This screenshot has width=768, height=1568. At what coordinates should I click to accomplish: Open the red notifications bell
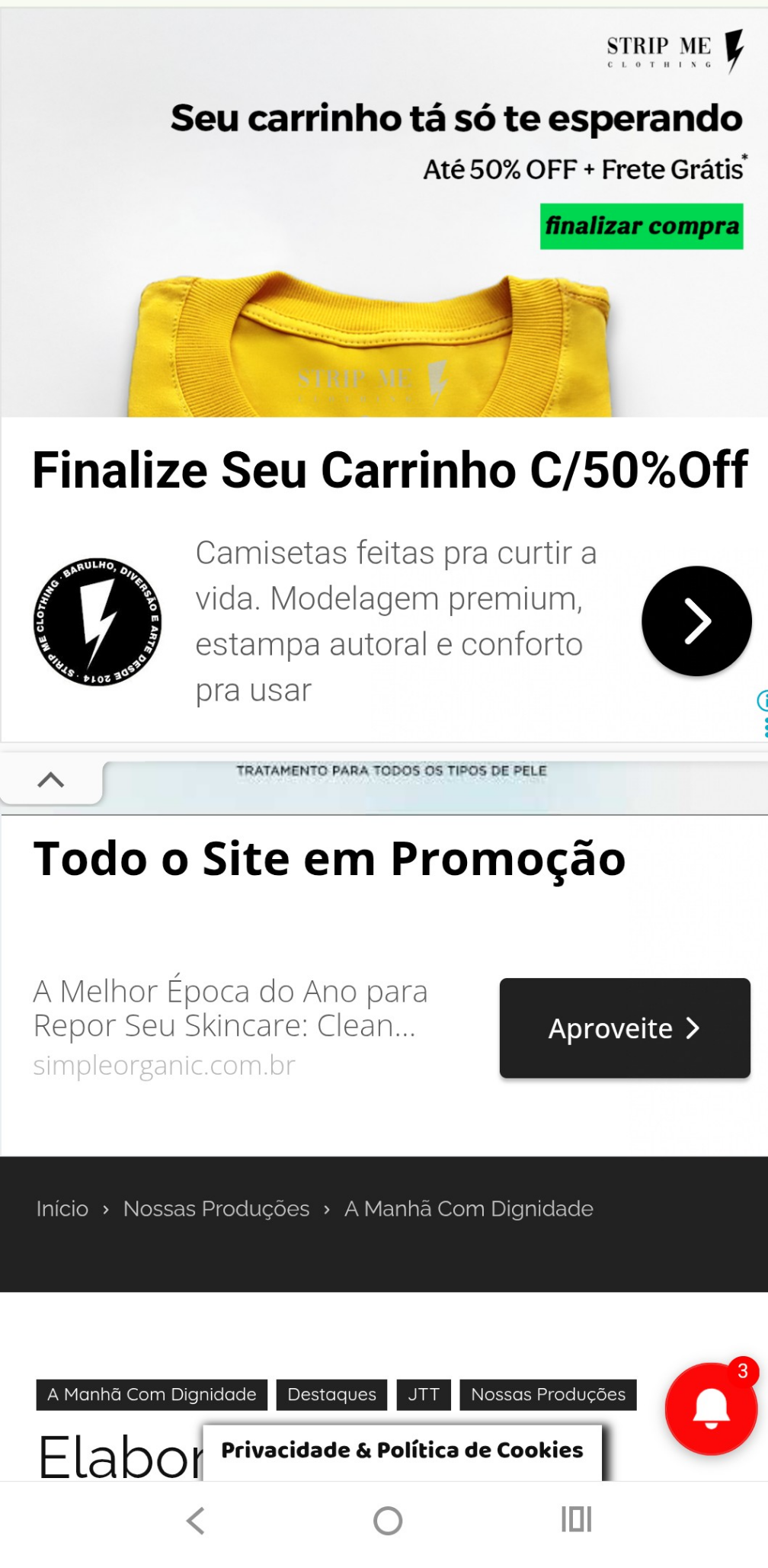(x=710, y=1409)
